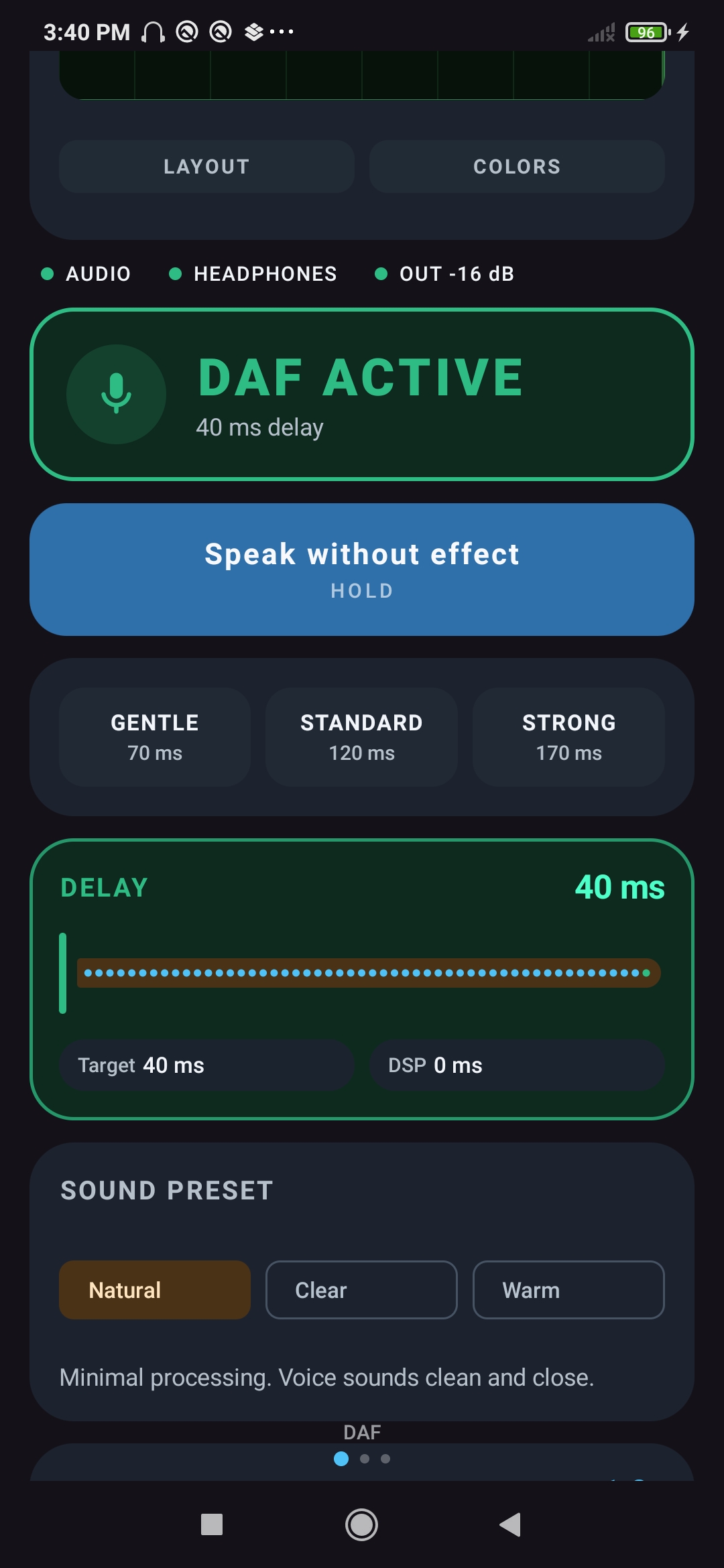Switch to the Clear sound preset
Image resolution: width=724 pixels, height=1568 pixels.
[361, 1290]
